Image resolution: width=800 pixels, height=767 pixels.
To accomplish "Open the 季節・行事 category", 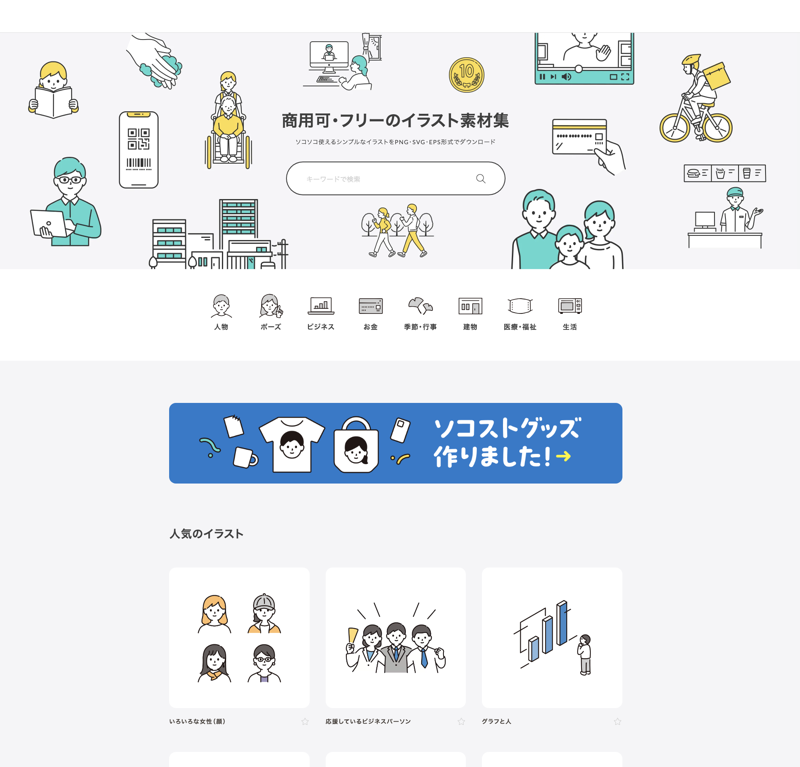I will click(x=420, y=312).
